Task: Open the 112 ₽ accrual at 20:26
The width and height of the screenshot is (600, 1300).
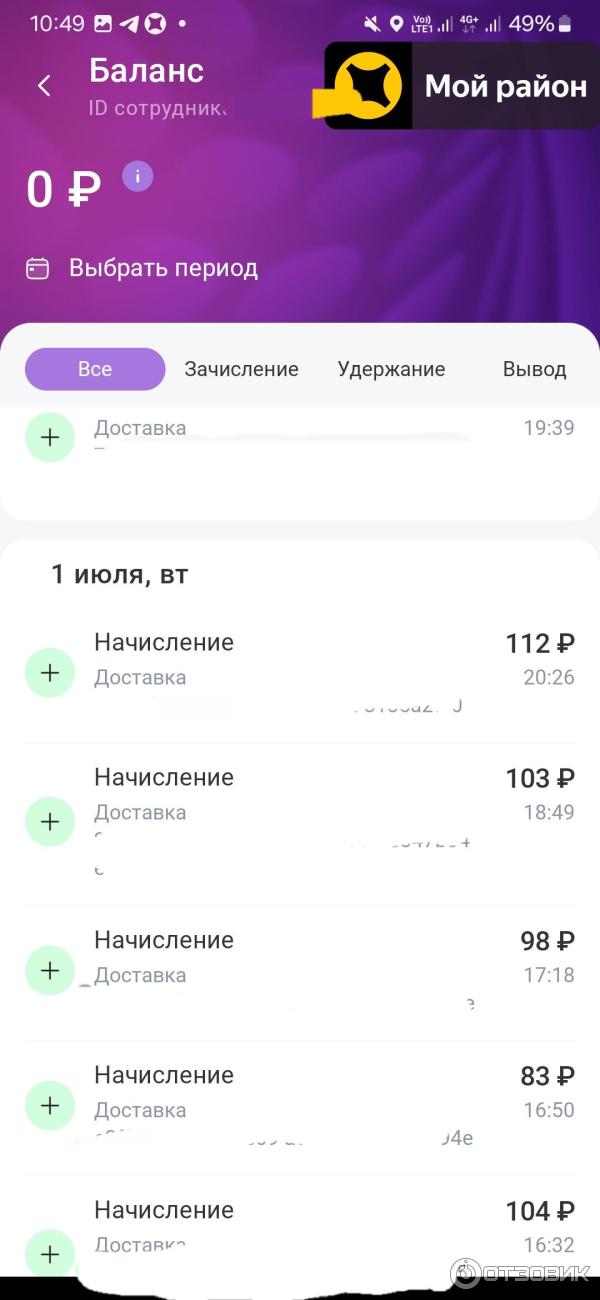Action: click(x=300, y=673)
